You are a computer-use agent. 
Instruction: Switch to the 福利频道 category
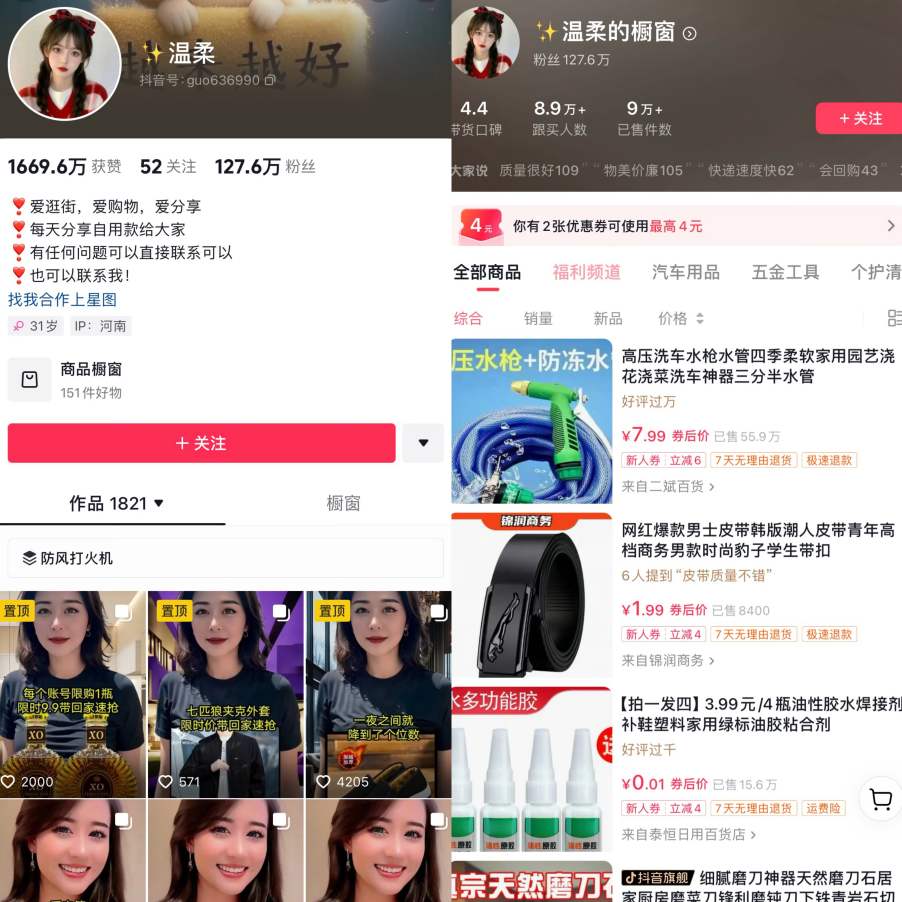(x=586, y=272)
